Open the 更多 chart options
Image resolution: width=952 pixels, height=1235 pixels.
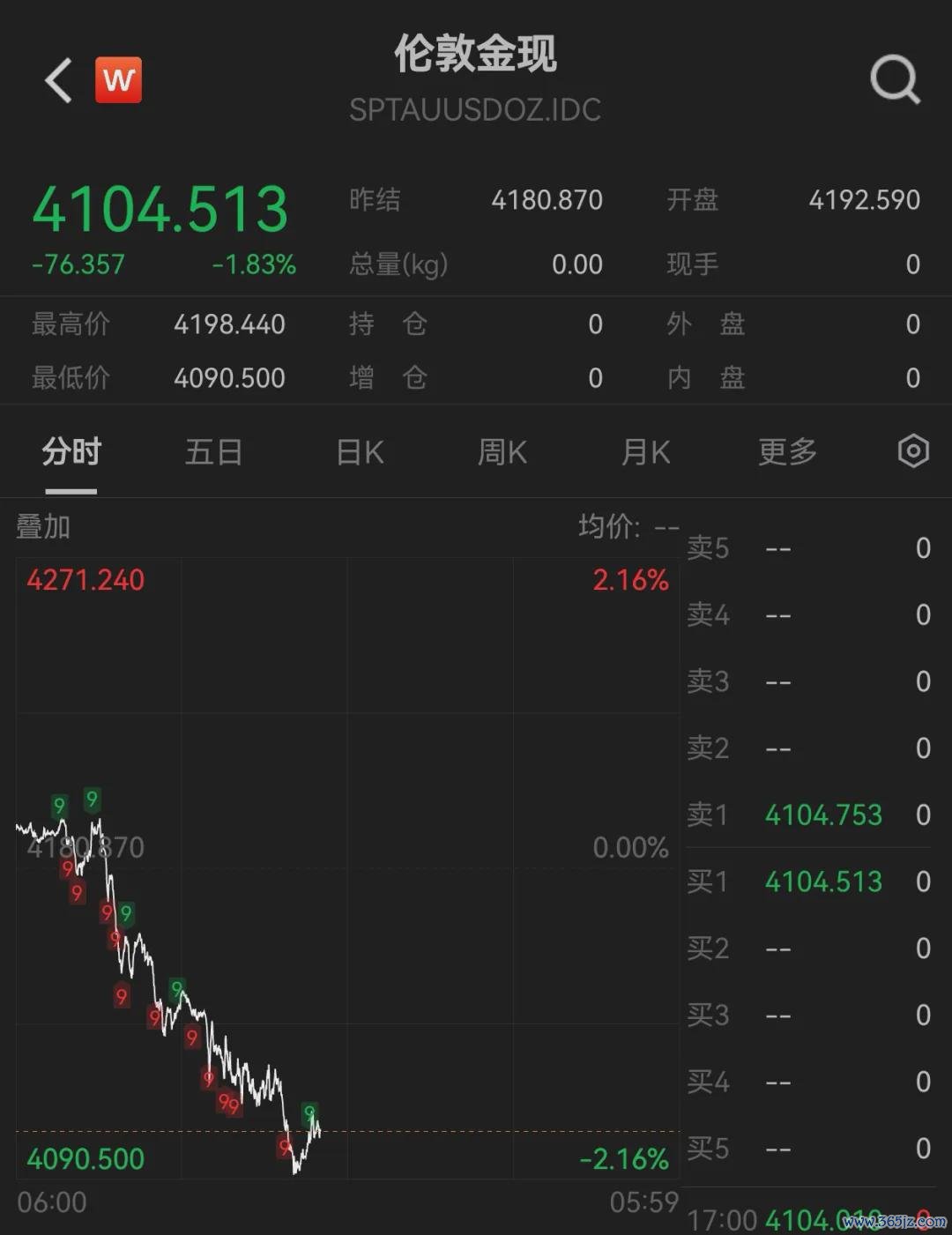pyautogui.click(x=787, y=452)
